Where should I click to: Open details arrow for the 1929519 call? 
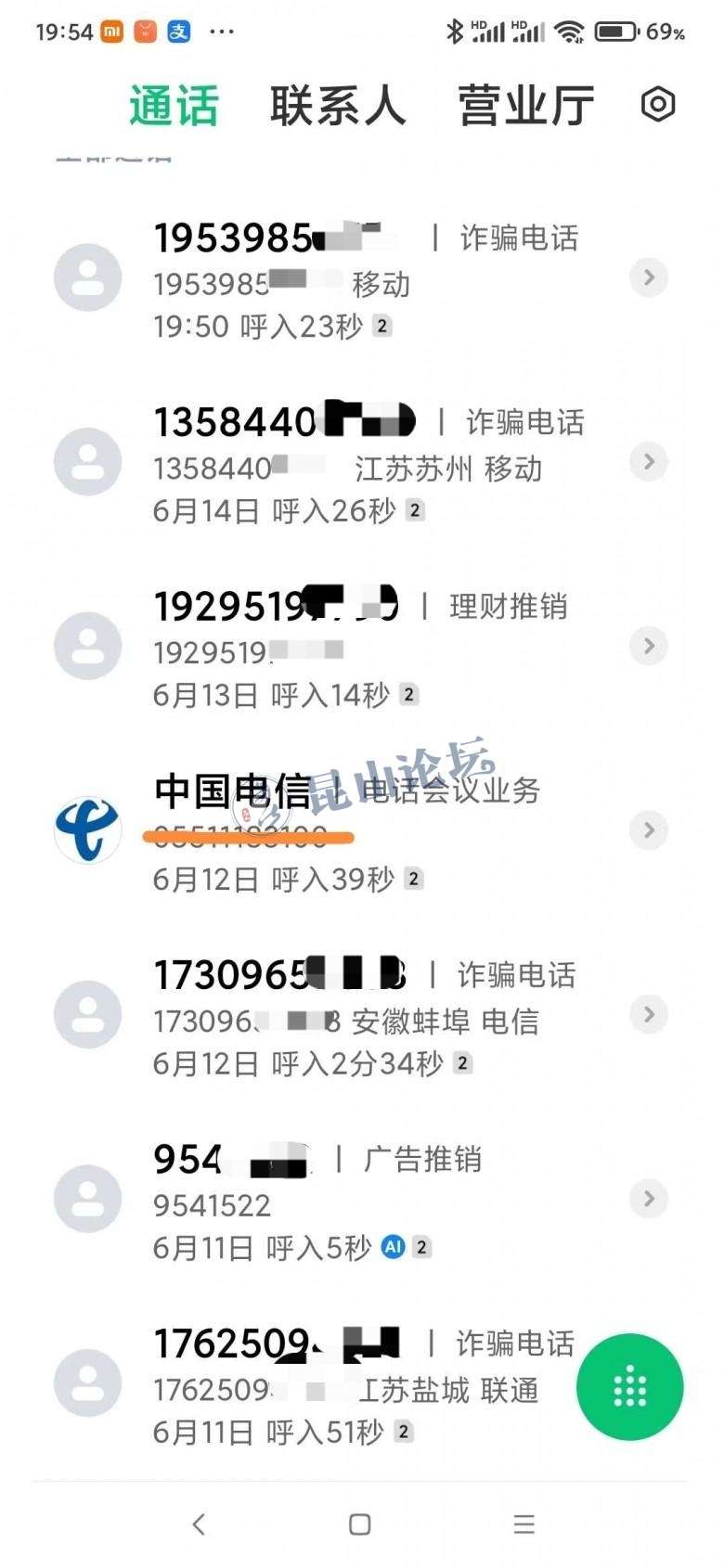(649, 646)
